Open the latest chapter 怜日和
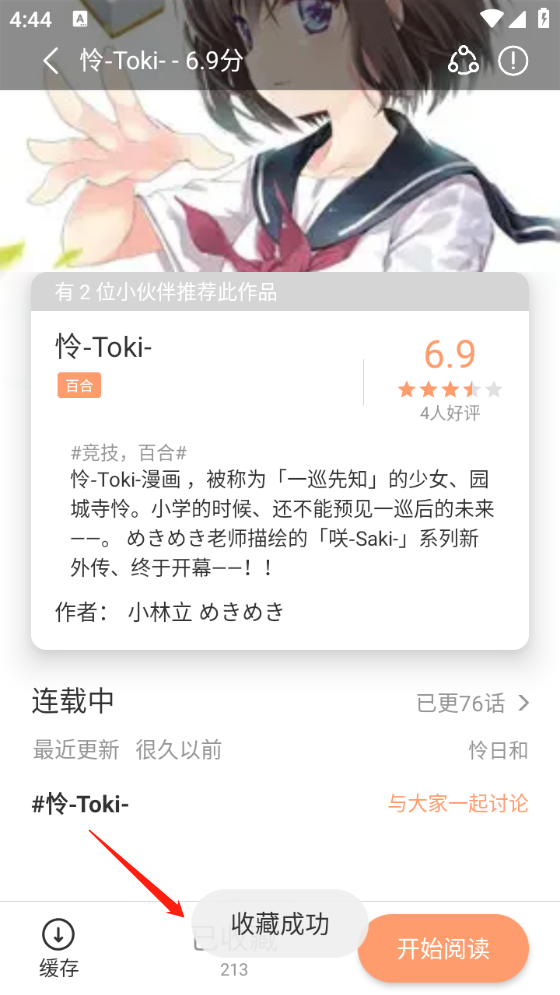Screen dimensions: 560x995 point(498,750)
